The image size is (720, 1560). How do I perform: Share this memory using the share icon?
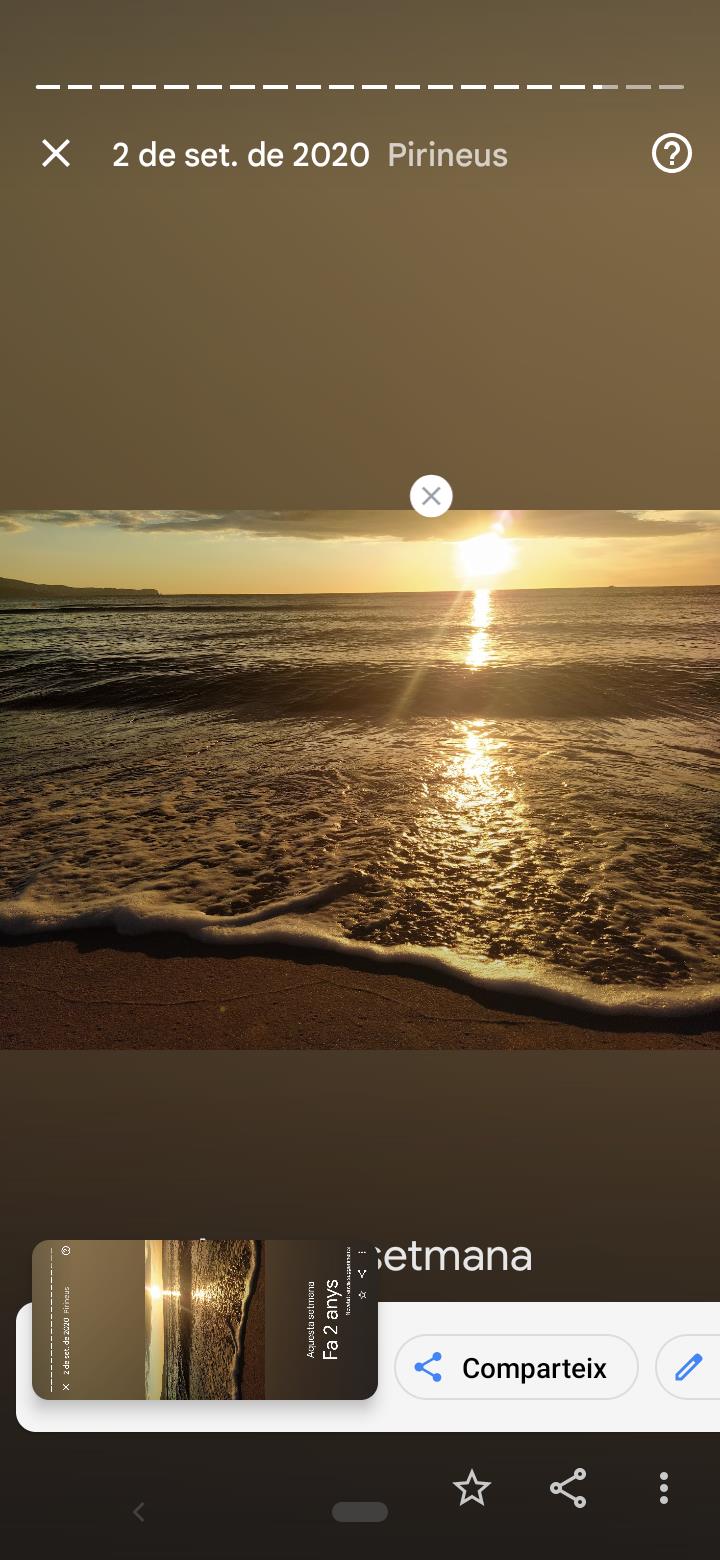(568, 1489)
